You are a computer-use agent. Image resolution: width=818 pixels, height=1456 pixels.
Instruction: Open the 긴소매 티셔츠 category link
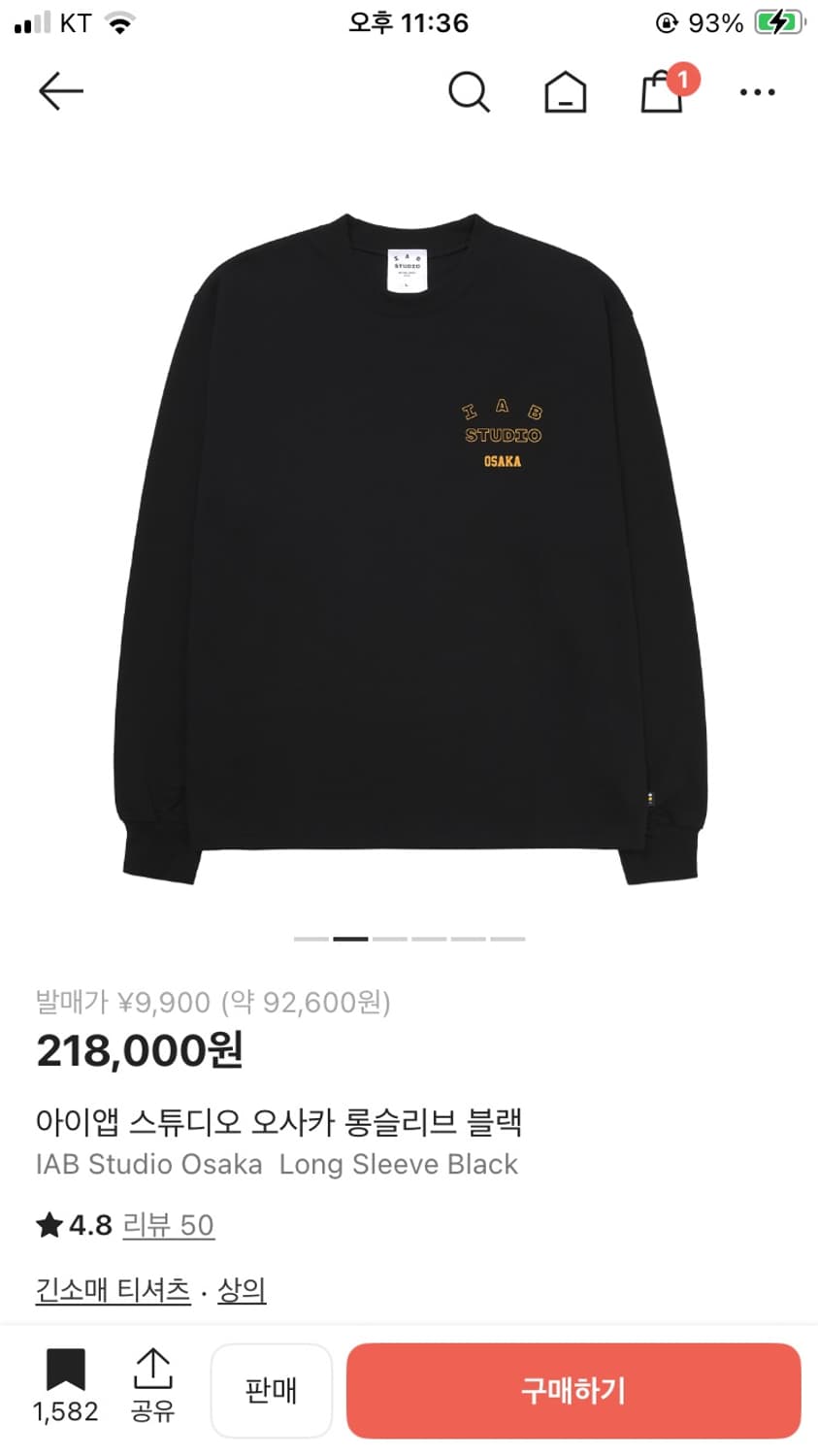point(113,1289)
